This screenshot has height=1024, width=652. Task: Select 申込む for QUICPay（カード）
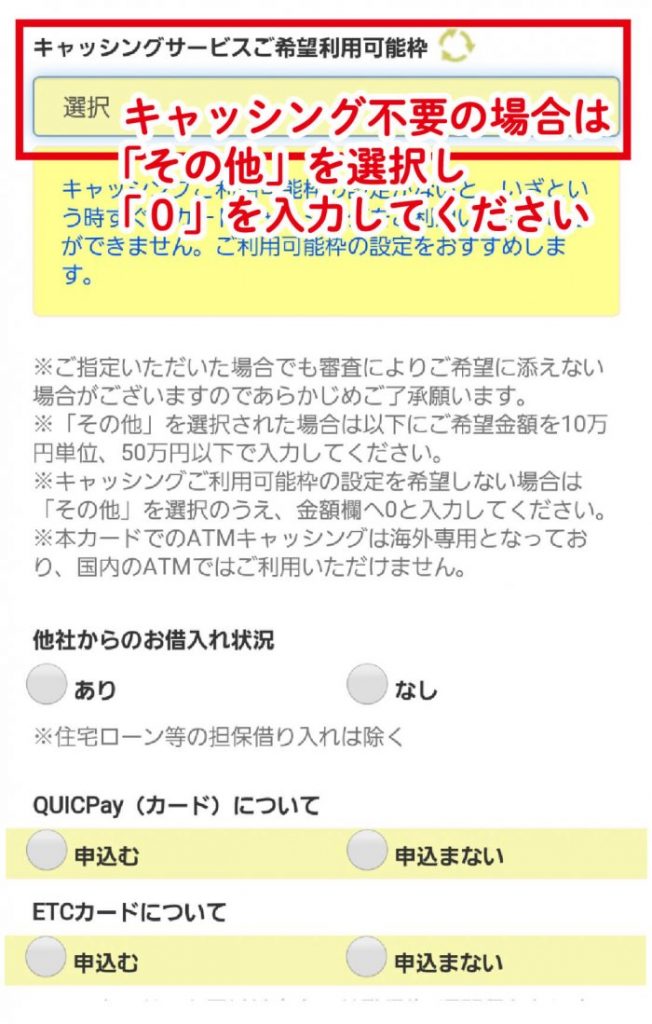pyautogui.click(x=47, y=853)
